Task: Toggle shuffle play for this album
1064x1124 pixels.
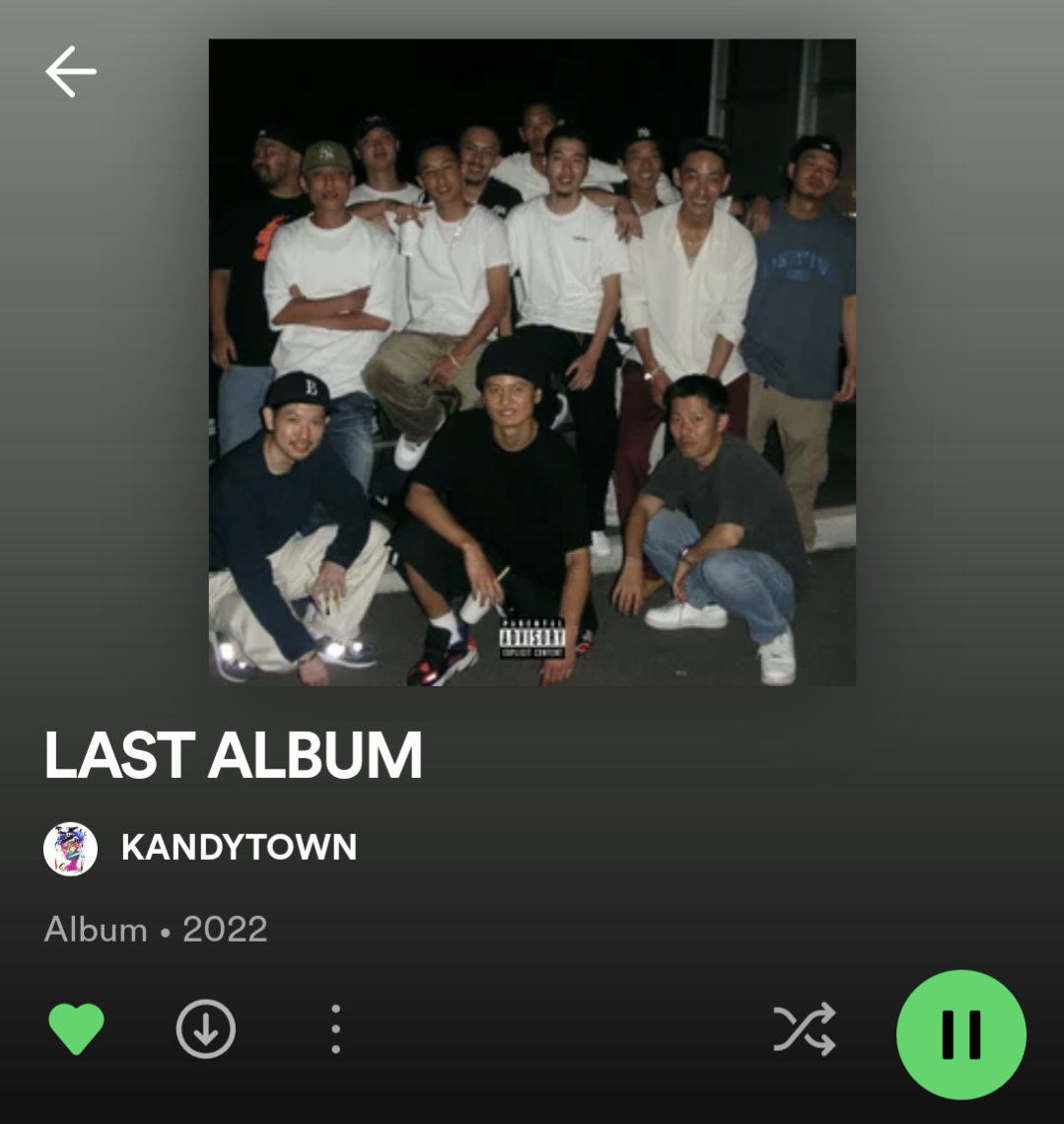Action: (x=804, y=1030)
